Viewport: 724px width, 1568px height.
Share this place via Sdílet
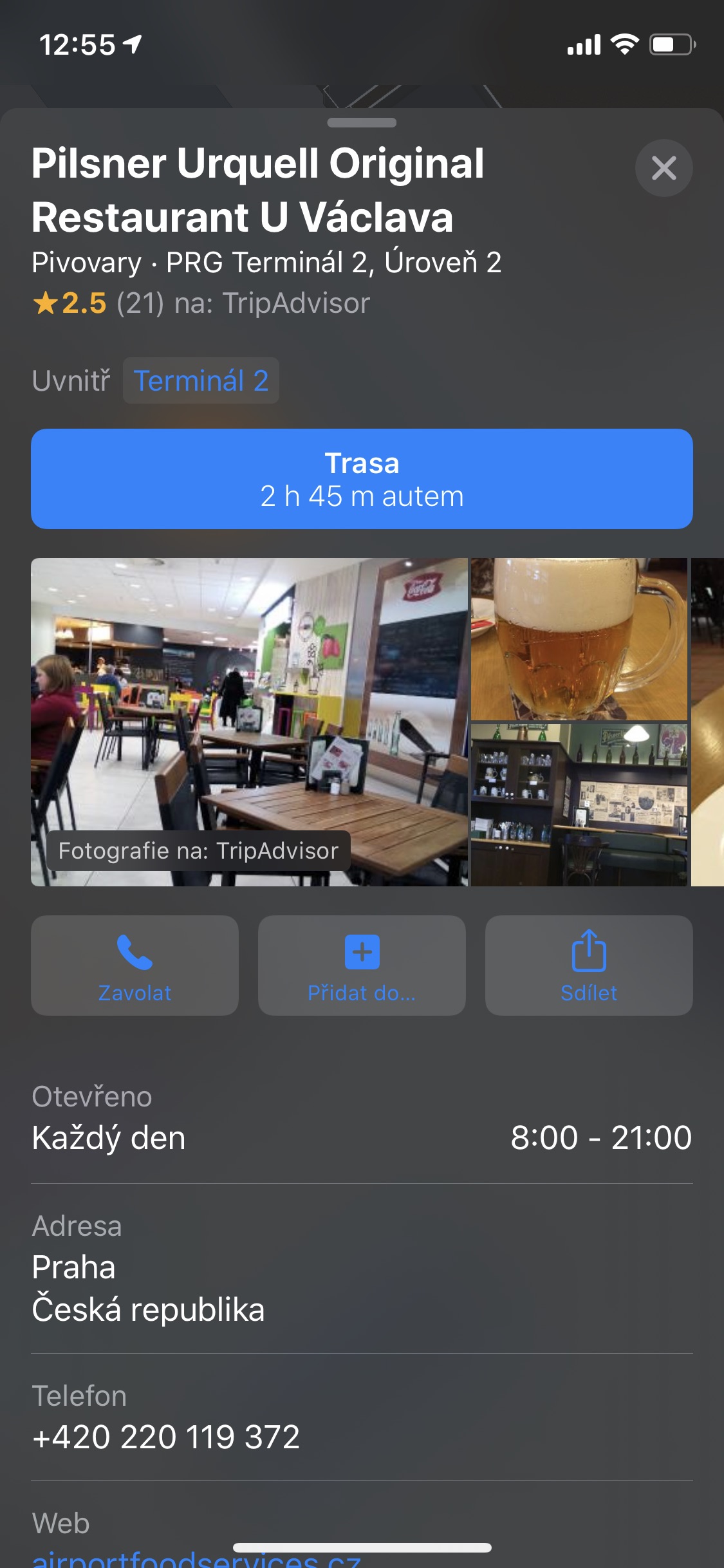tap(589, 965)
